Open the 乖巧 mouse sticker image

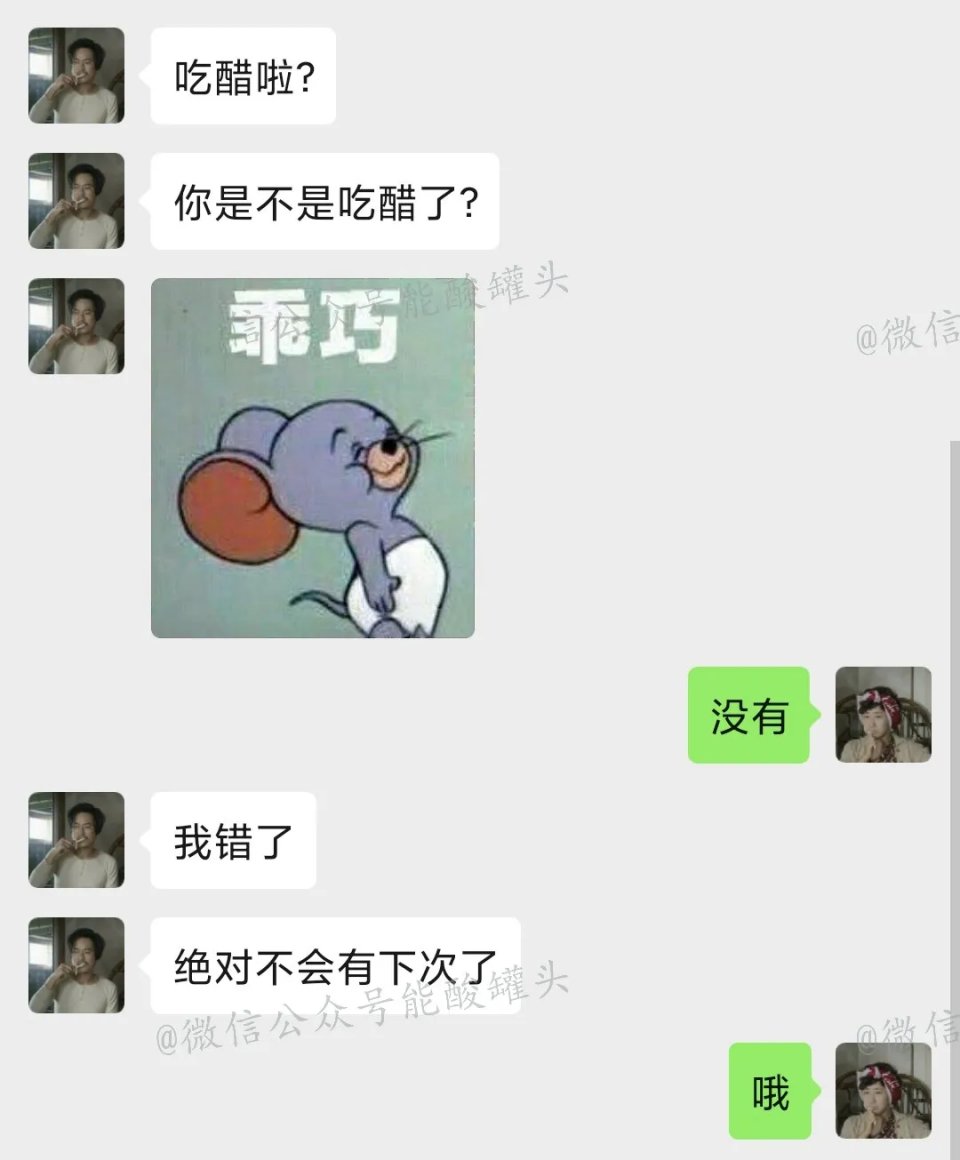pos(312,458)
